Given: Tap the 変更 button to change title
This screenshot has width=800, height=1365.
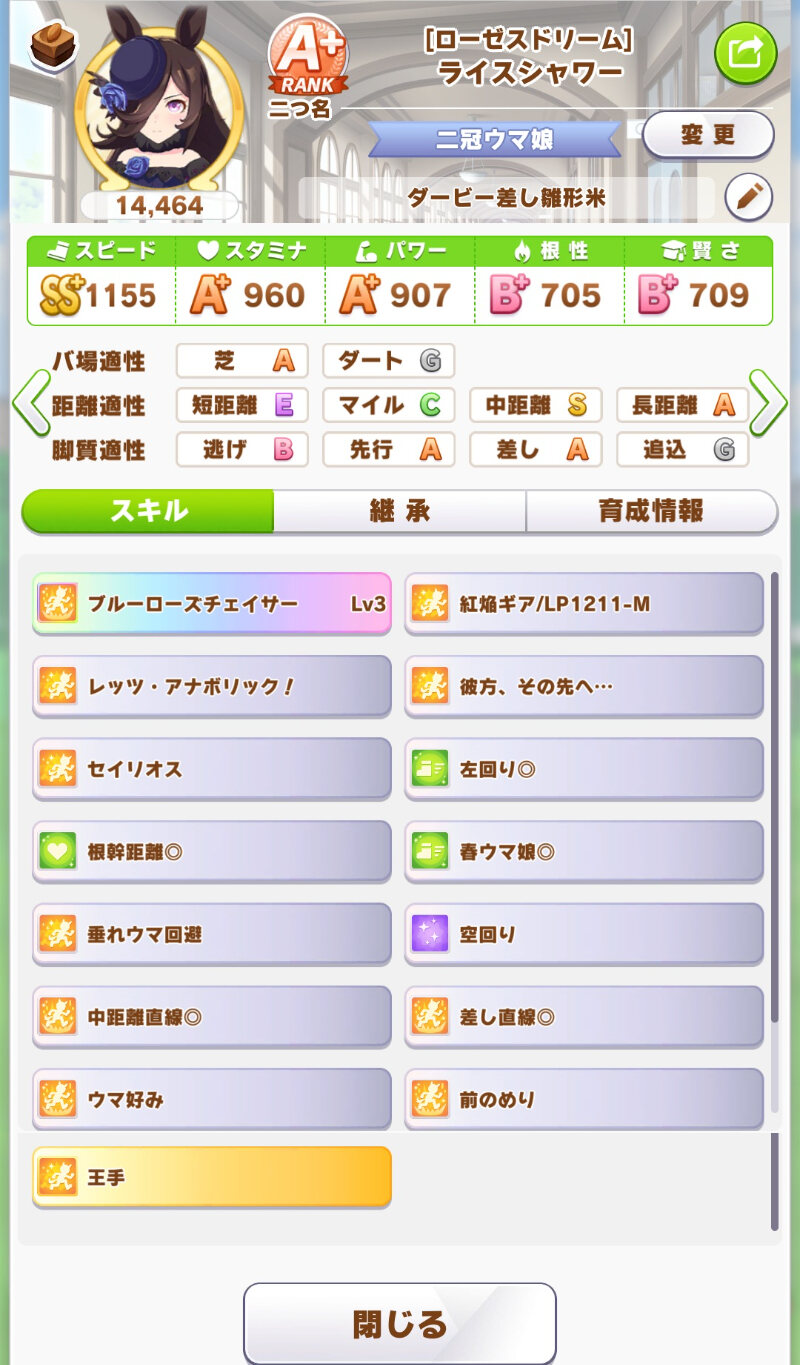Looking at the screenshot, I should coord(708,134).
